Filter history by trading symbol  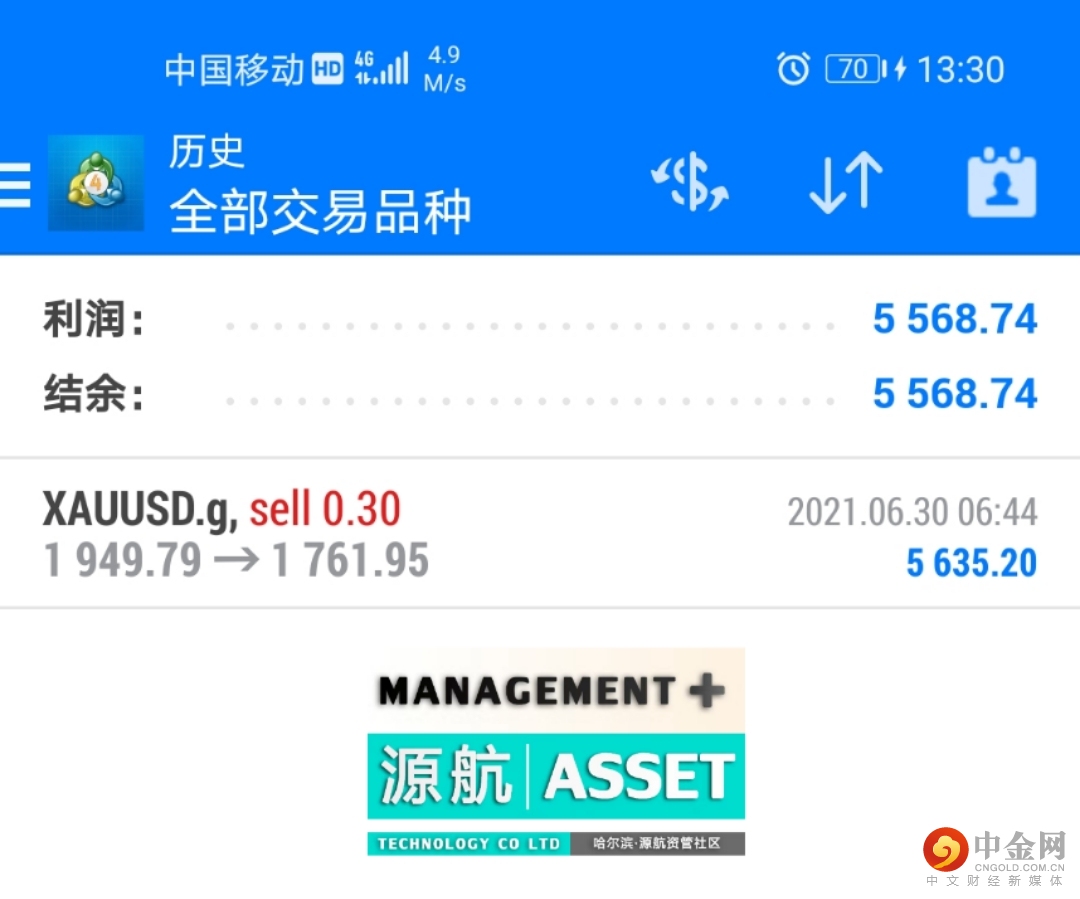click(690, 185)
